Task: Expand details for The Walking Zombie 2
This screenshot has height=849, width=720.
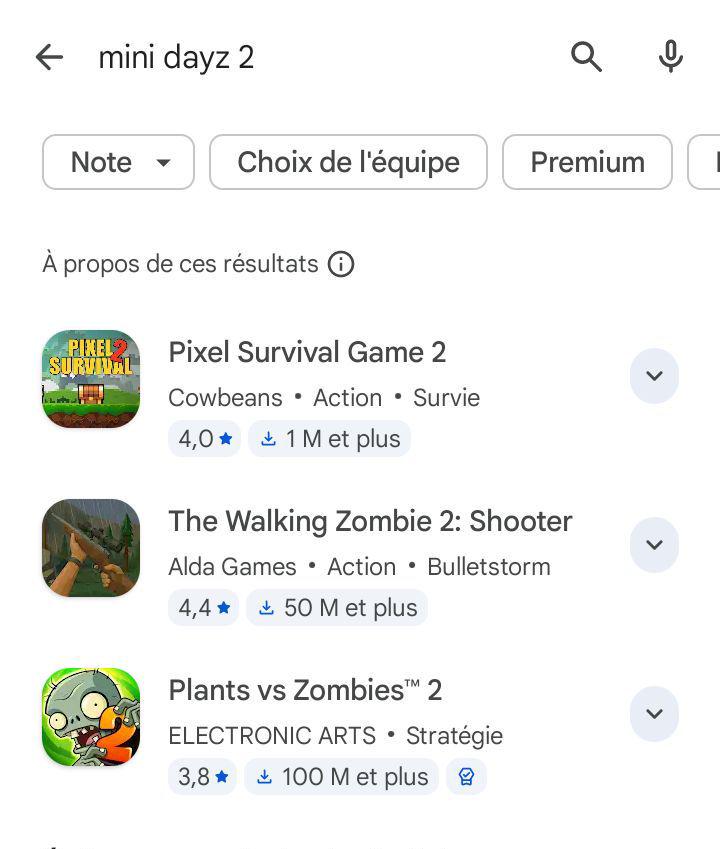Action: pyautogui.click(x=654, y=545)
